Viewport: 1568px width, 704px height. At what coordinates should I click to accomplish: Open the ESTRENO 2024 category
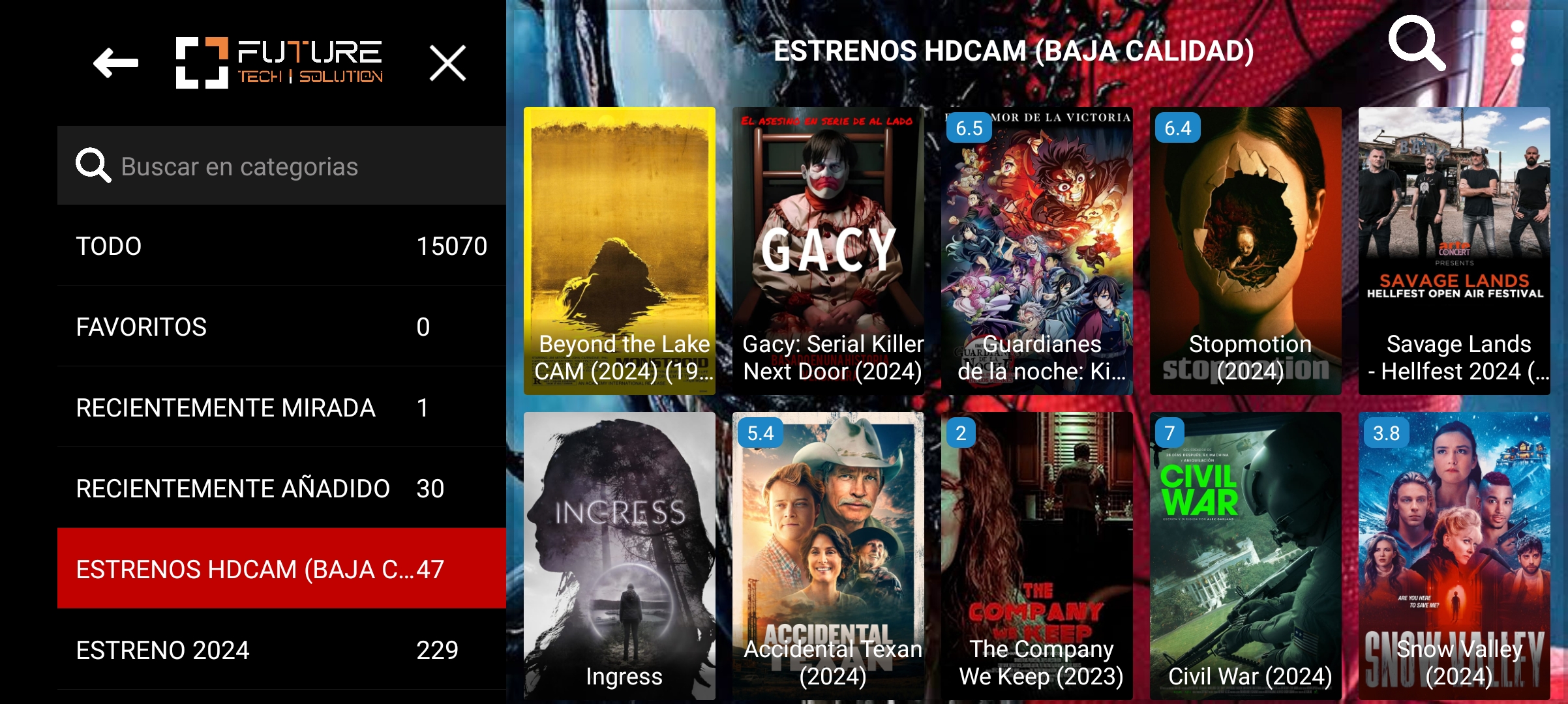[x=281, y=650]
